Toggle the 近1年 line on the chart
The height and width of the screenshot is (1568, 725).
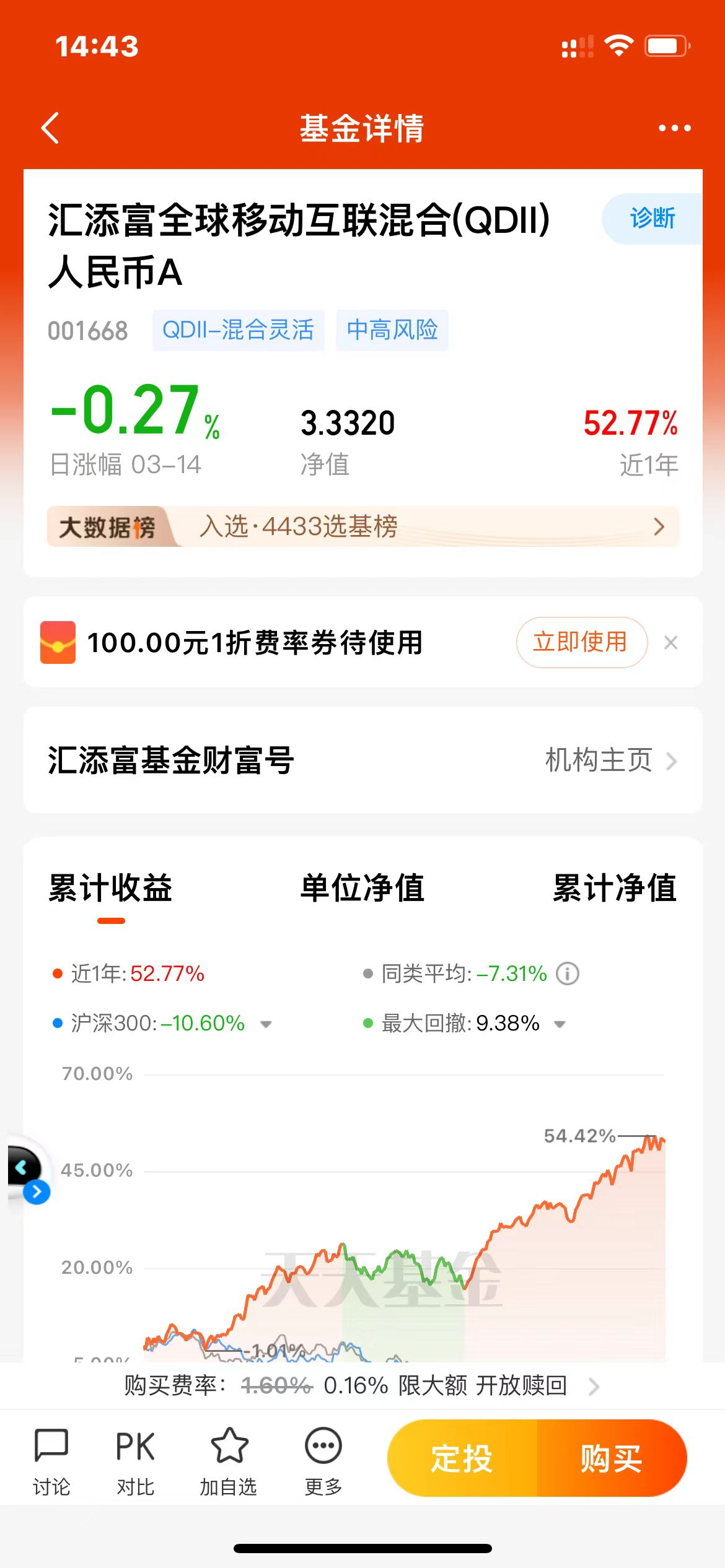click(59, 973)
